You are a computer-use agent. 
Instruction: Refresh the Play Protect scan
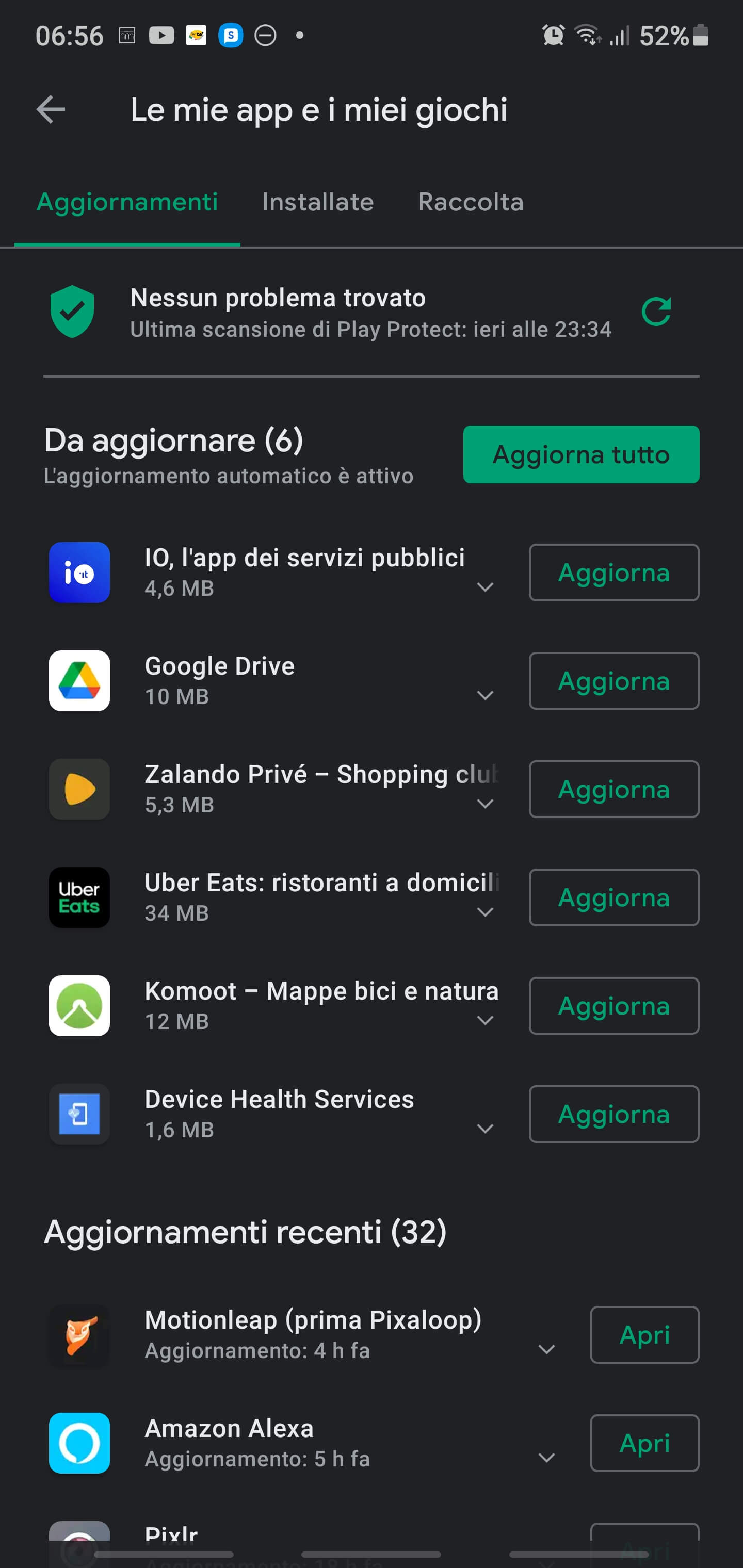pyautogui.click(x=656, y=312)
